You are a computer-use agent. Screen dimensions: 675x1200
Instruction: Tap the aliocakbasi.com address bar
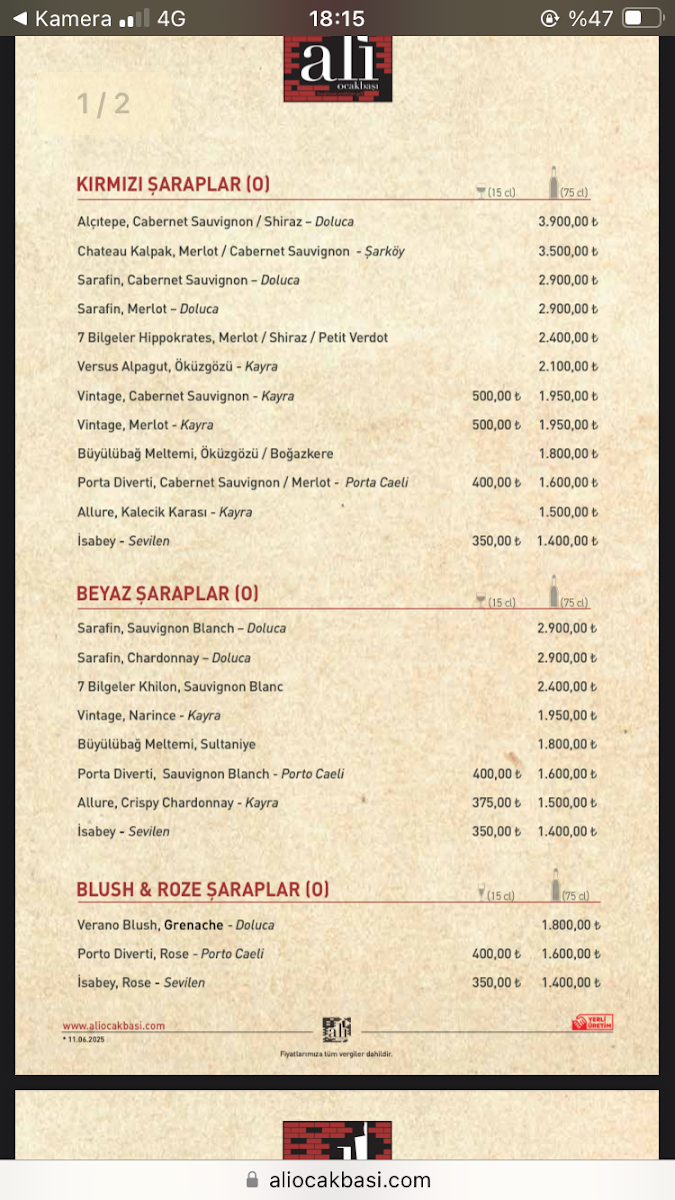pos(338,1180)
